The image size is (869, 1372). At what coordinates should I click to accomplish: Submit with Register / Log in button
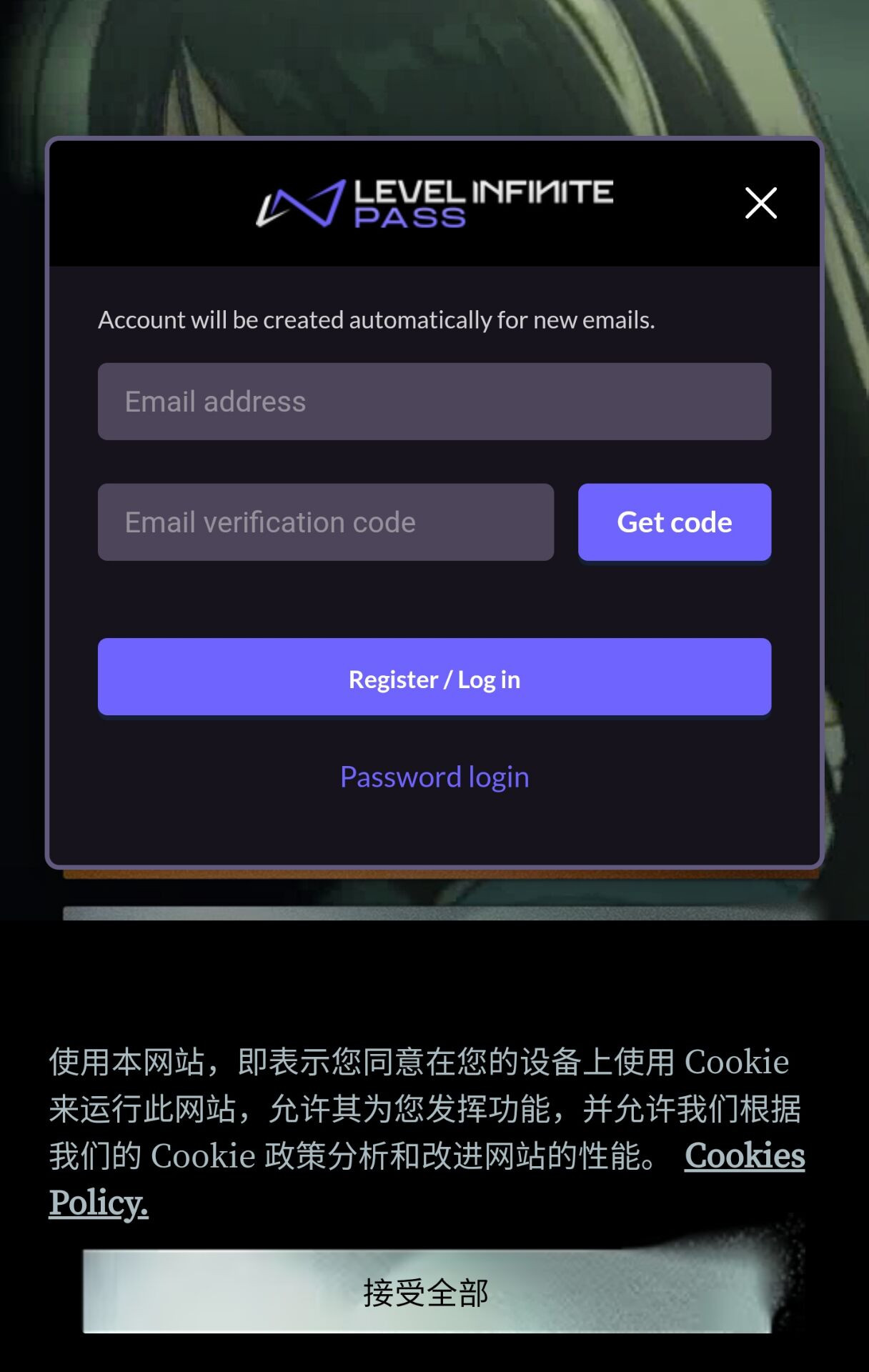tap(434, 677)
